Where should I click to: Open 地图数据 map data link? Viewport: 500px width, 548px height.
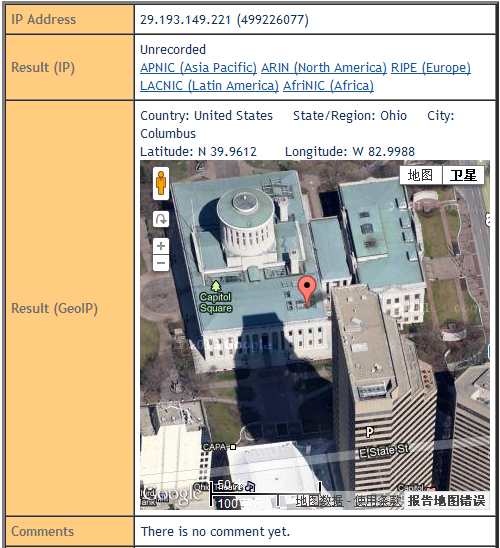click(319, 501)
